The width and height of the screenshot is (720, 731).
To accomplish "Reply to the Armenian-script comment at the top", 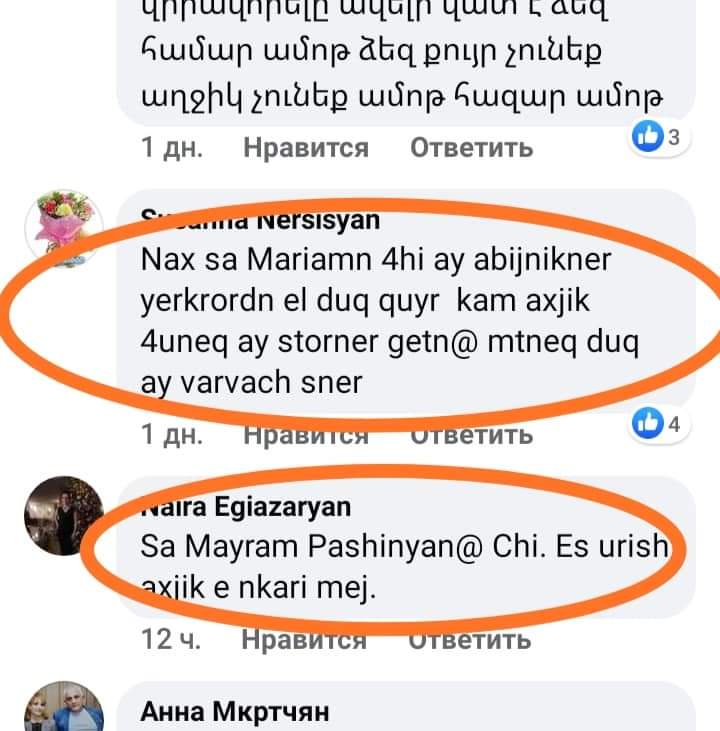I will coord(471,148).
